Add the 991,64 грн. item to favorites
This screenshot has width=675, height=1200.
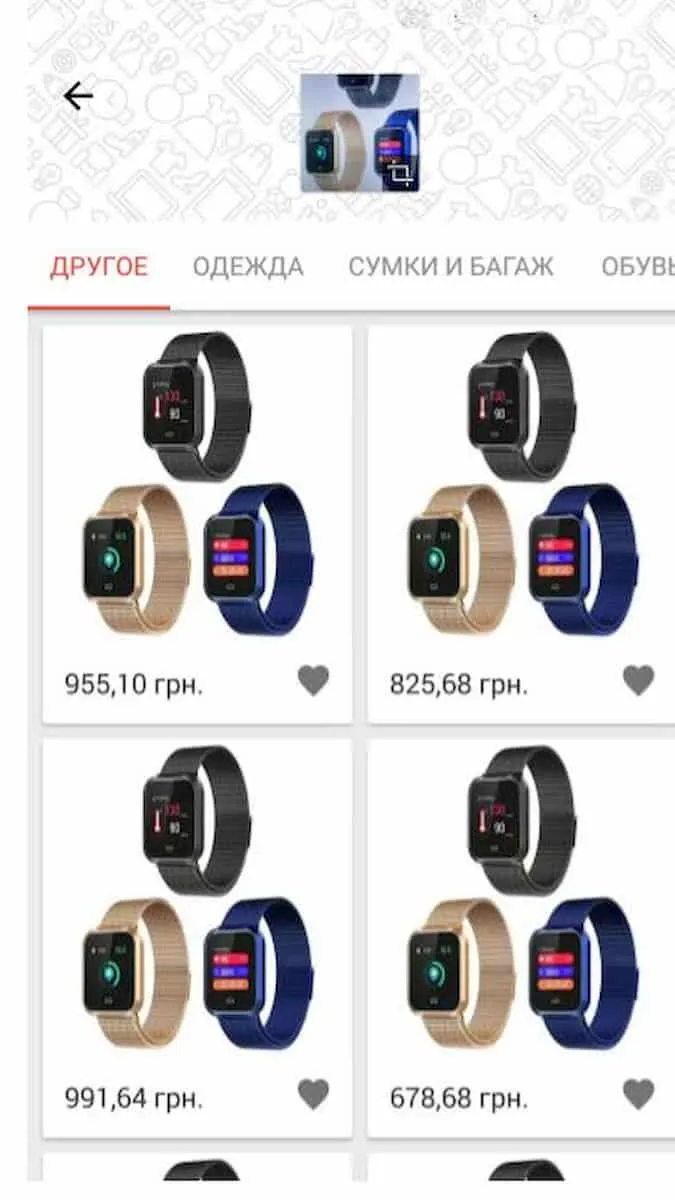tap(313, 1094)
